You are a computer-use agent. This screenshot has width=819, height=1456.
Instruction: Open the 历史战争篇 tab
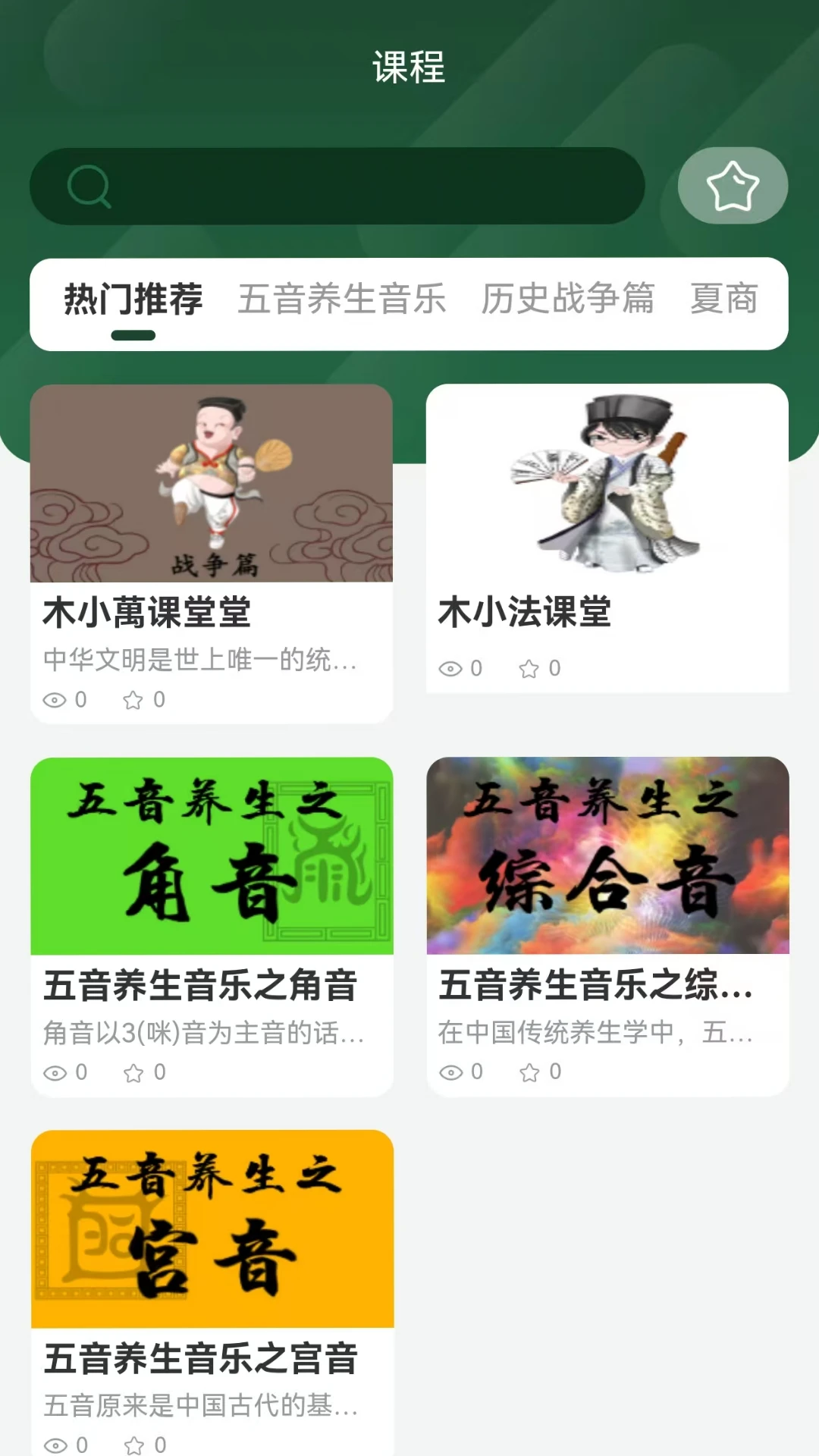(x=567, y=300)
